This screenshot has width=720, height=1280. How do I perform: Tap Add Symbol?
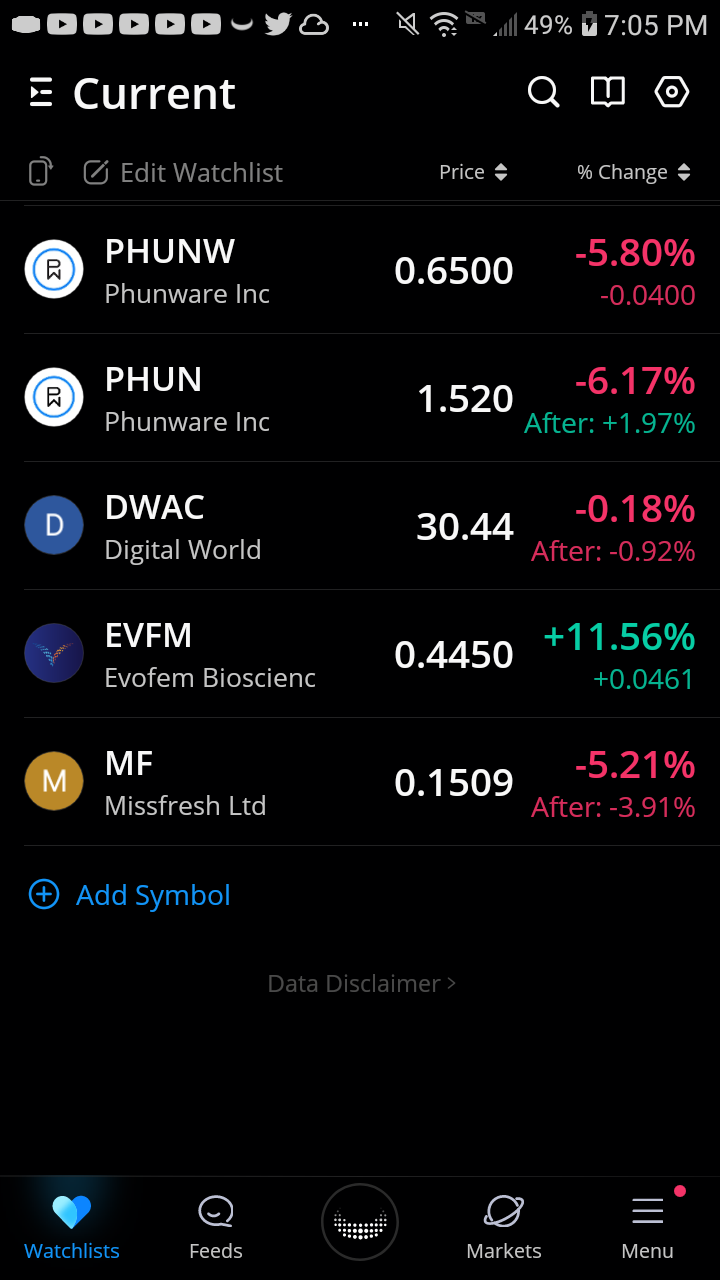(130, 895)
